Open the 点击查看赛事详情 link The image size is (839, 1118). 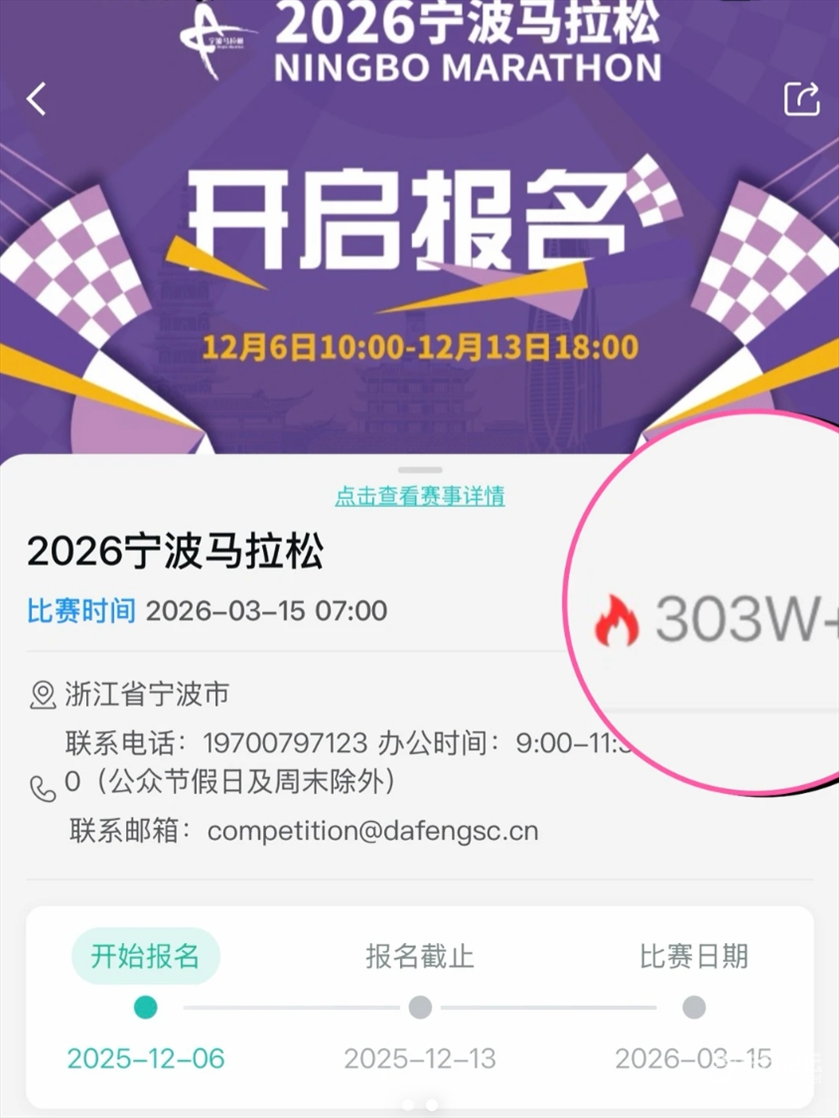coord(419,496)
